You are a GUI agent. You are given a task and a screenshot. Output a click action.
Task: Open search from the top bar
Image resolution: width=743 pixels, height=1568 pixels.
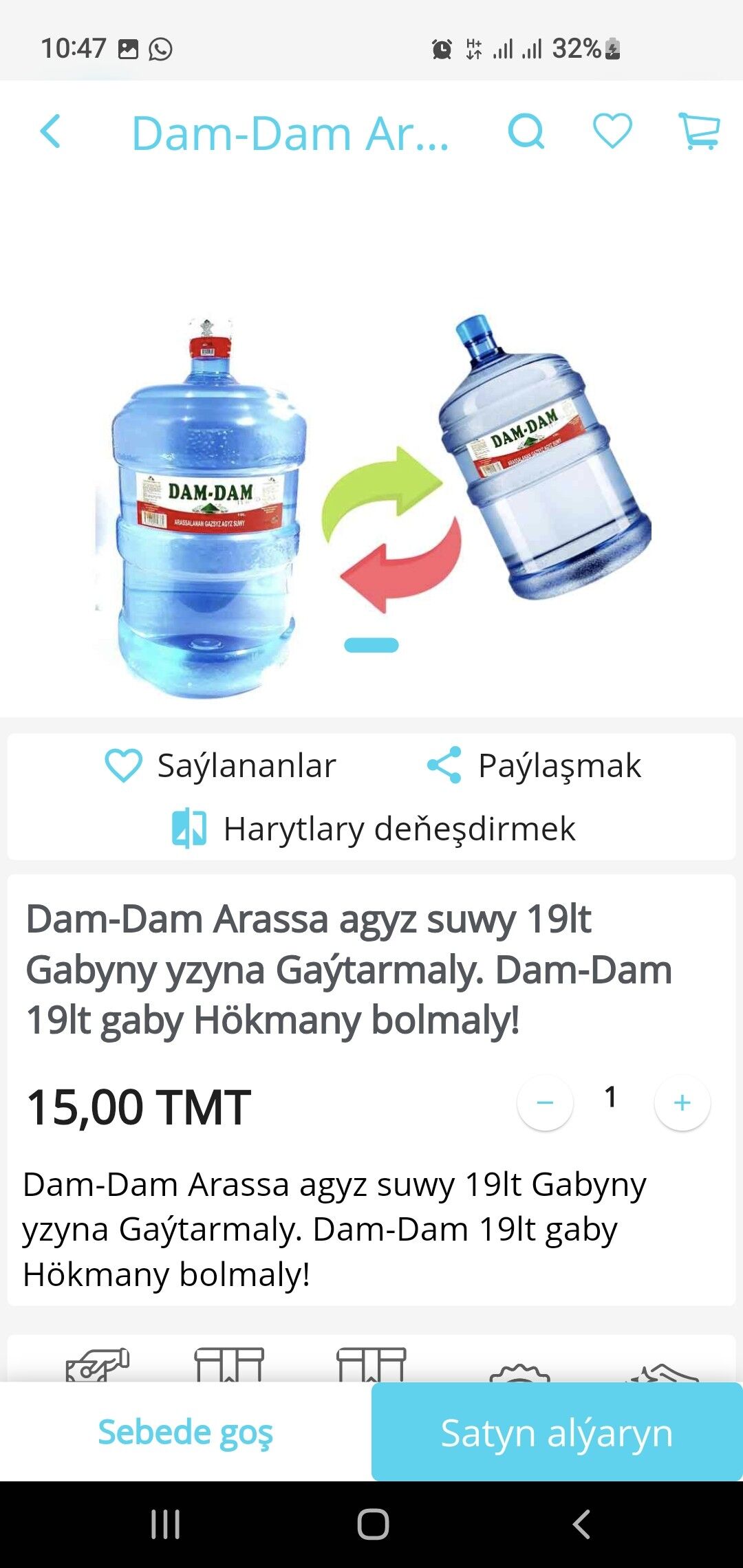[x=526, y=131]
